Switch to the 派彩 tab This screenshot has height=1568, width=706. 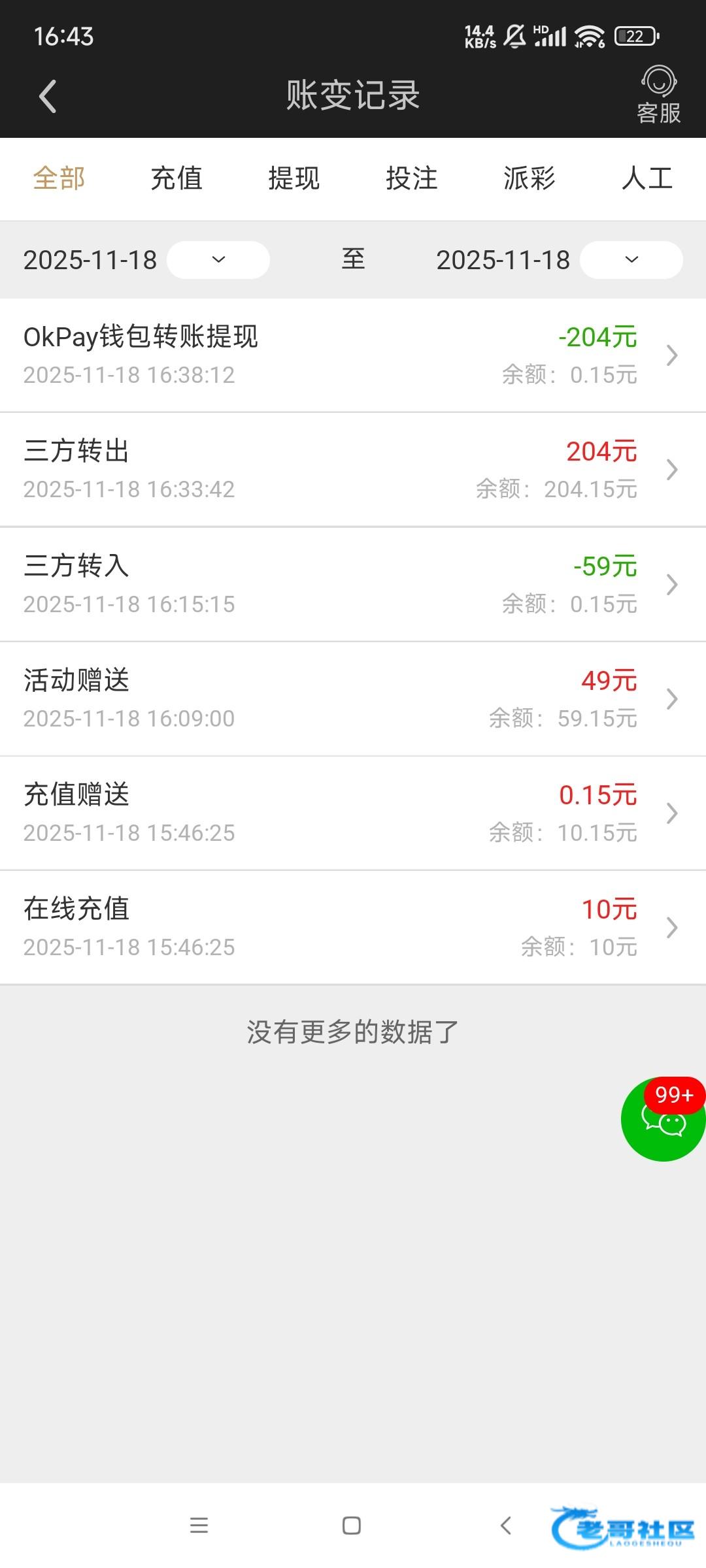(x=529, y=178)
